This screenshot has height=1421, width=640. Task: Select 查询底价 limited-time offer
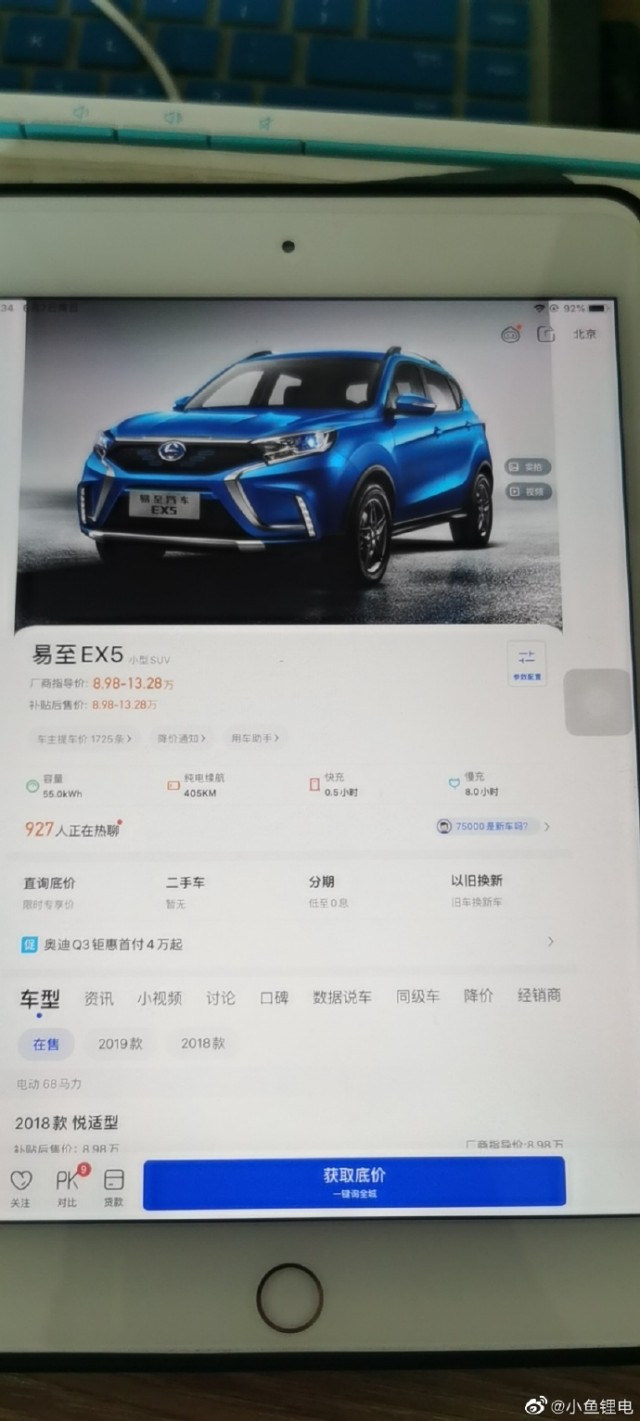point(50,890)
